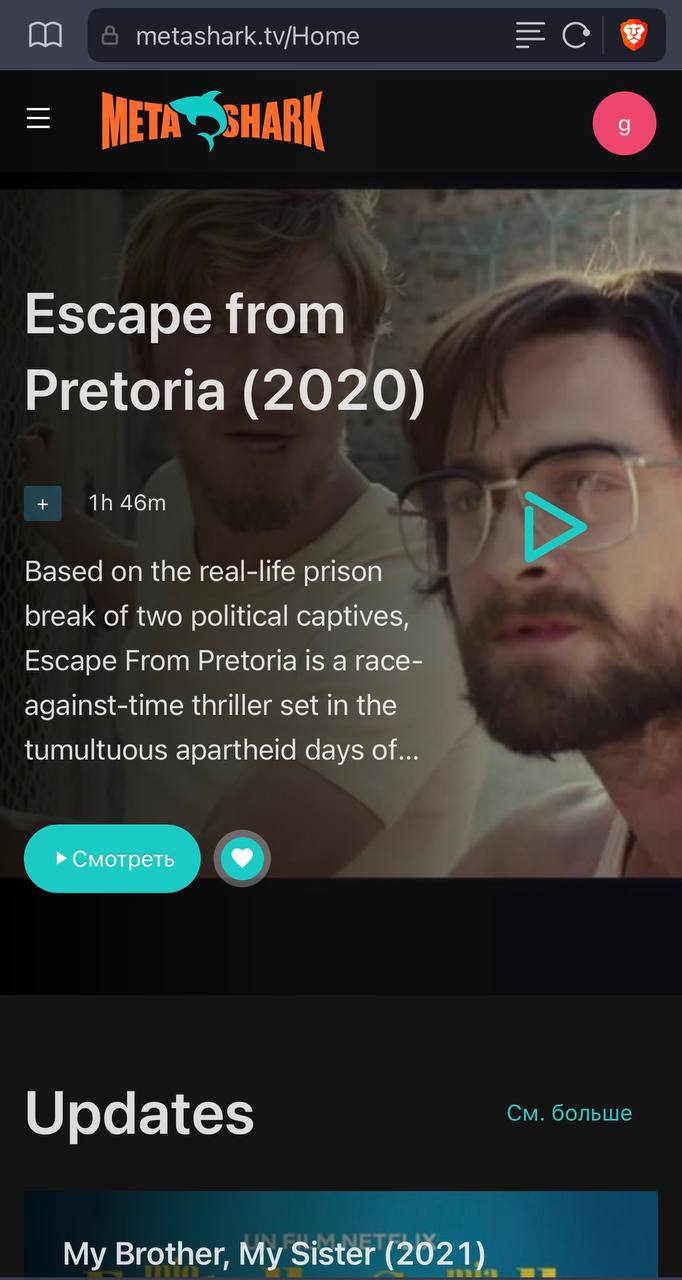The height and width of the screenshot is (1280, 682).
Task: Open the user profile avatar g
Action: 624,124
